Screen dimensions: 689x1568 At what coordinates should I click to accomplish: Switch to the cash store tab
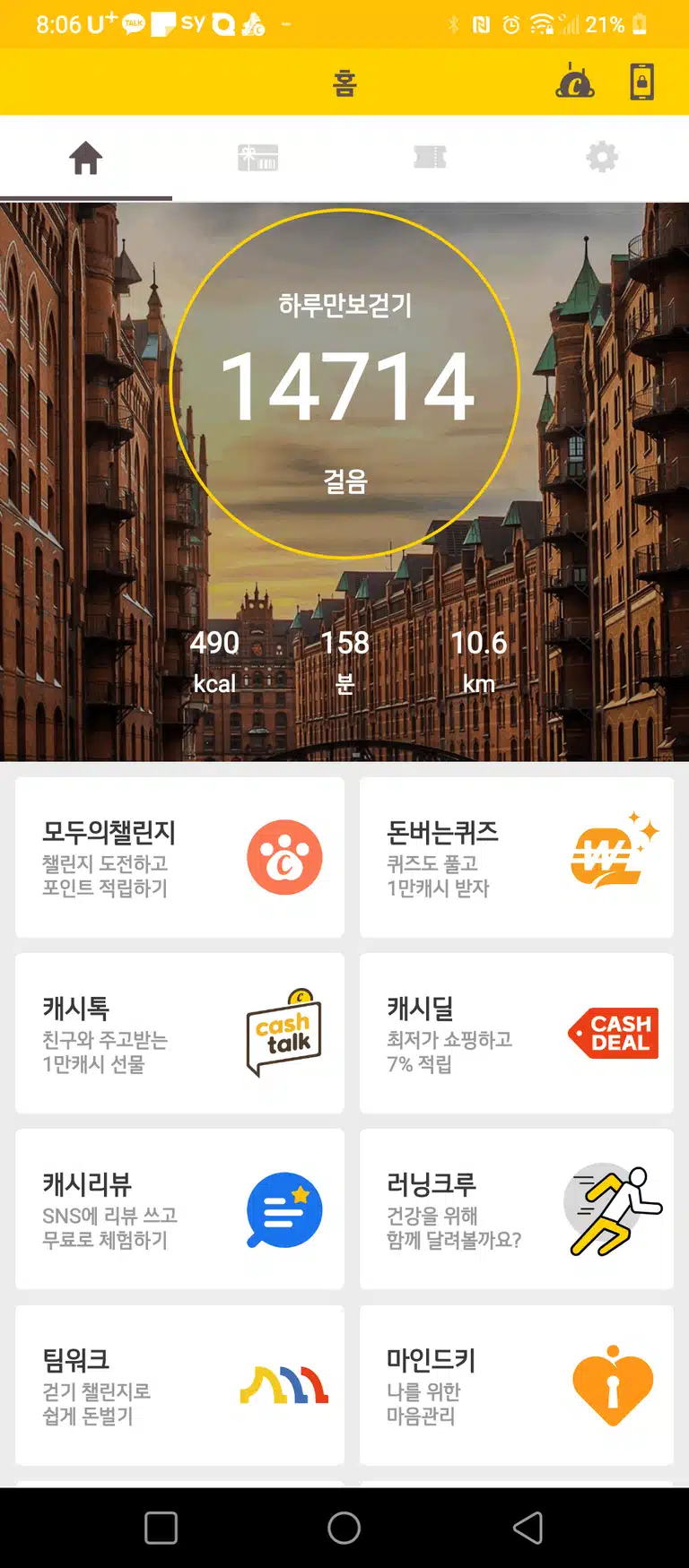pyautogui.click(x=258, y=158)
